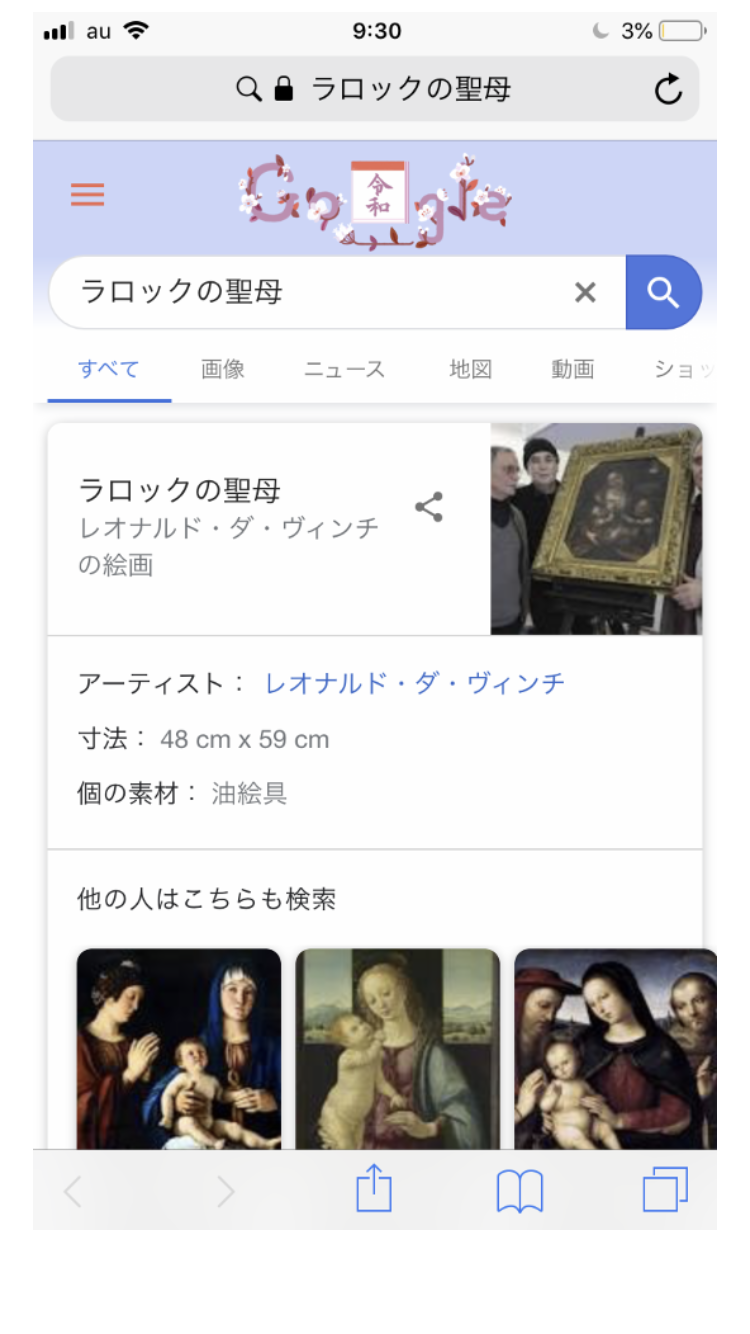Open the framed painting photo
Image resolution: width=750 pixels, height=1334 pixels.
pos(596,529)
